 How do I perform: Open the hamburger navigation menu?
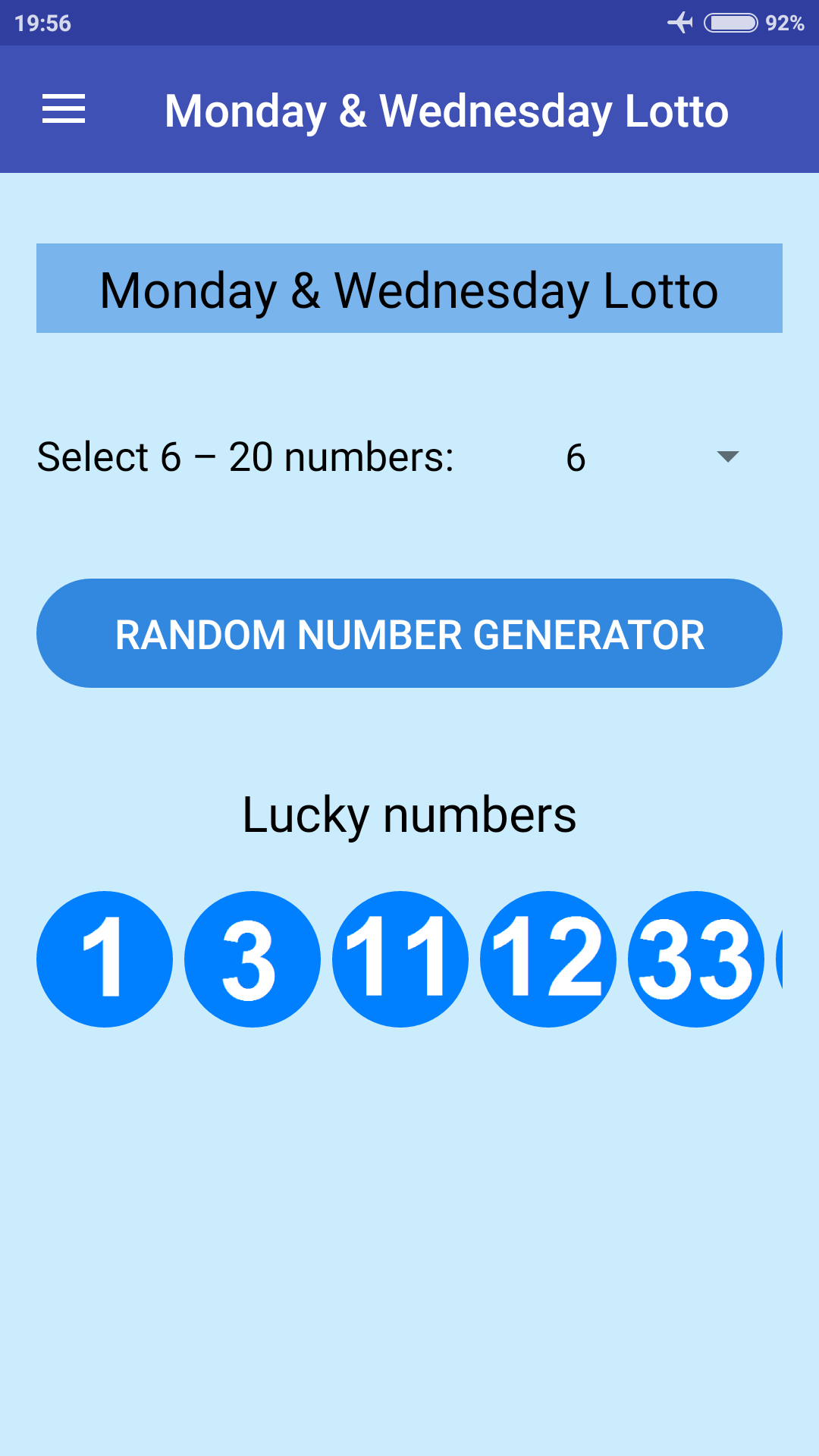tap(64, 109)
